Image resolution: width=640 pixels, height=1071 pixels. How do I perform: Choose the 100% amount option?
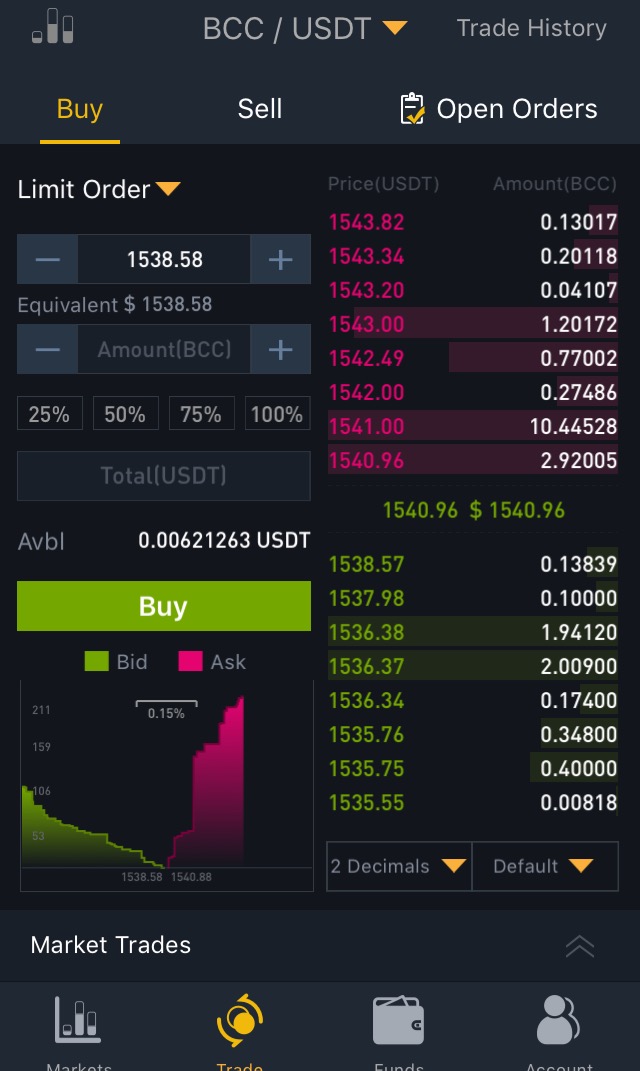point(277,414)
